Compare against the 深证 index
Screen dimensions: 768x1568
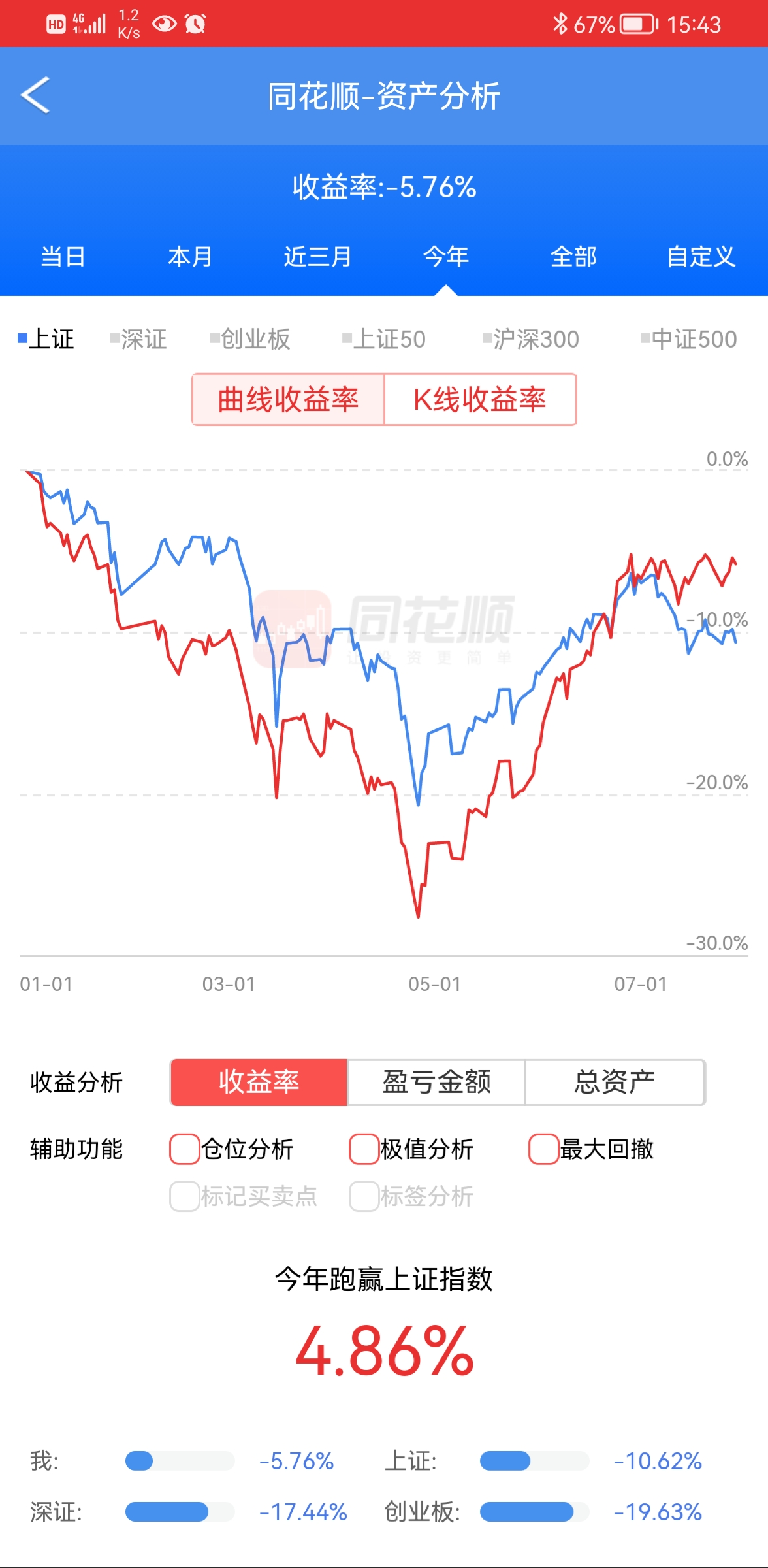pos(139,339)
